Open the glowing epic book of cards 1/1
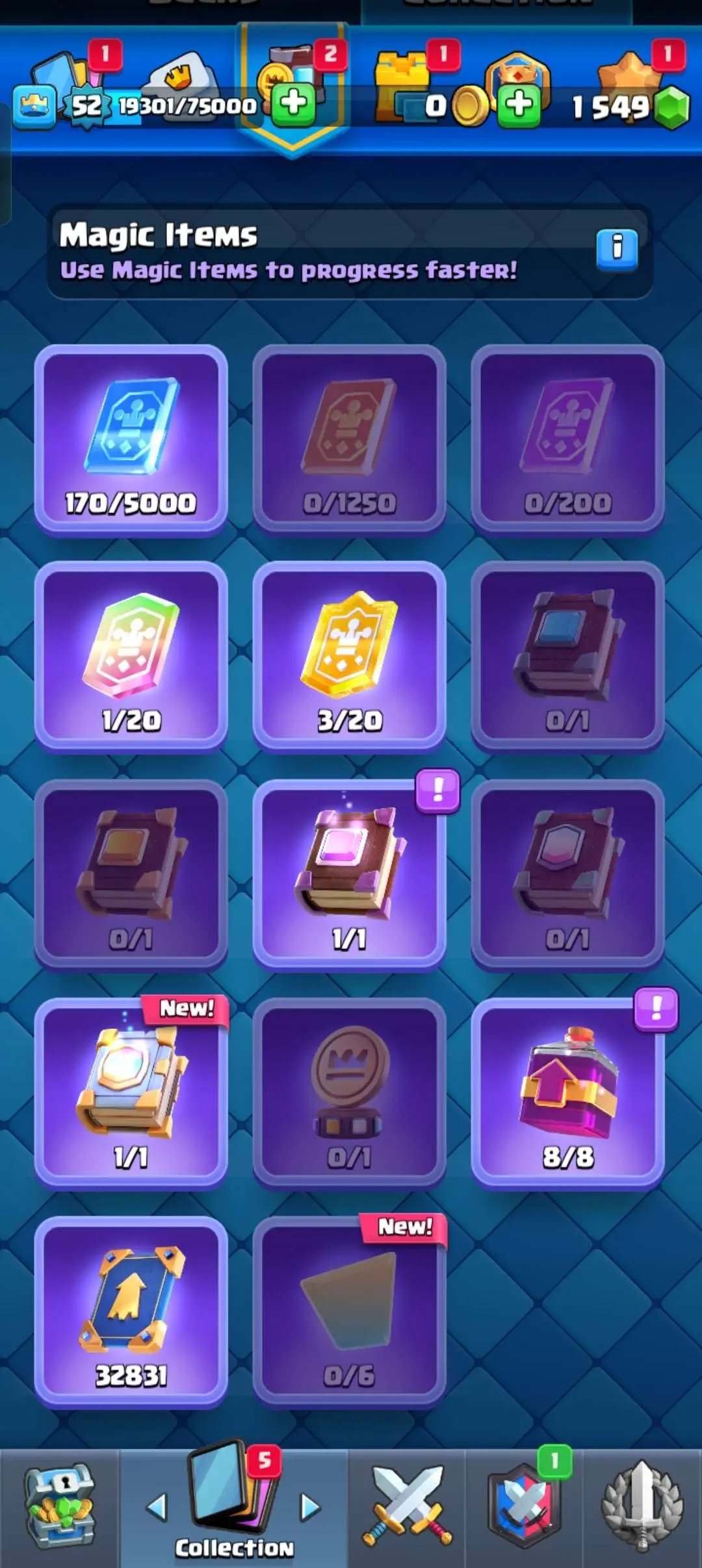Image resolution: width=702 pixels, height=1568 pixels. (349, 874)
